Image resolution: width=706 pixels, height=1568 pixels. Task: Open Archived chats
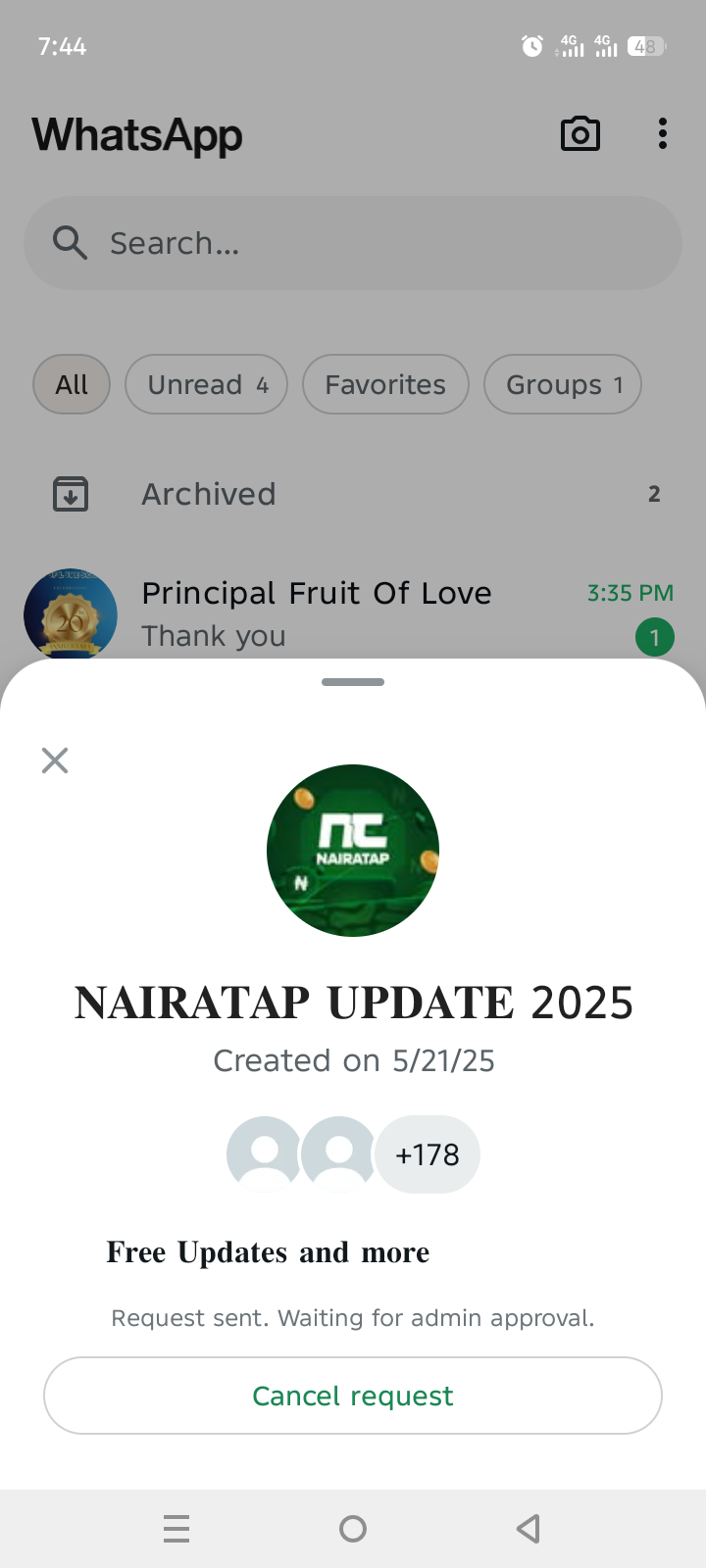click(x=353, y=494)
